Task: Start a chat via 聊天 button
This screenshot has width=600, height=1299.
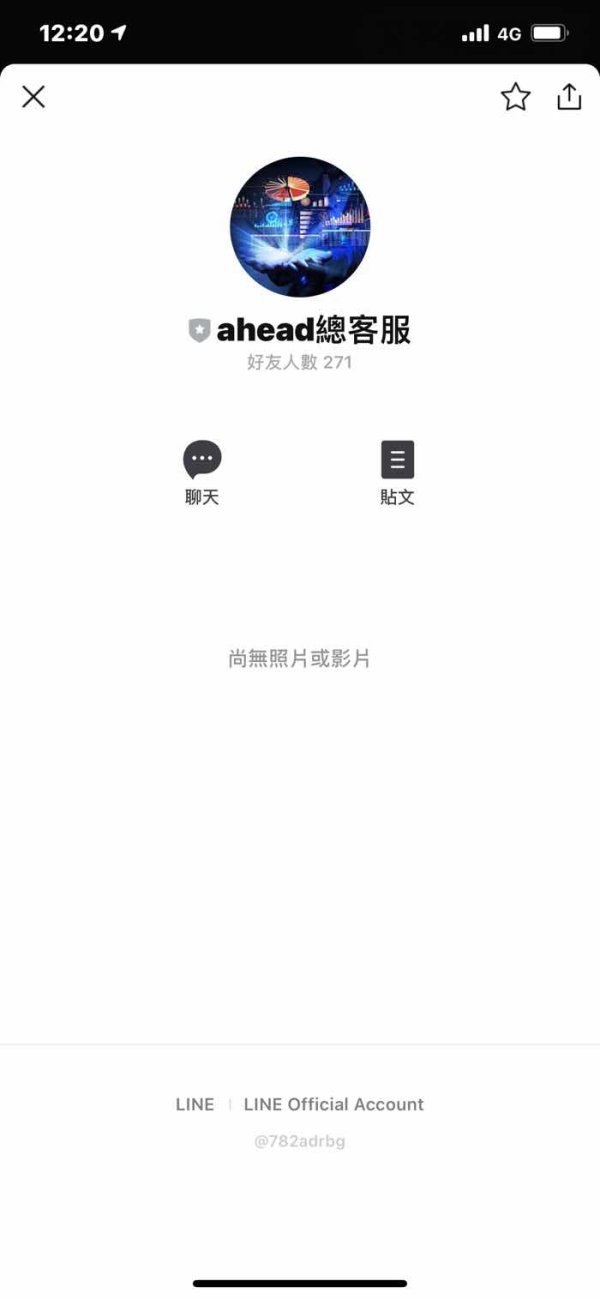Action: pos(202,473)
